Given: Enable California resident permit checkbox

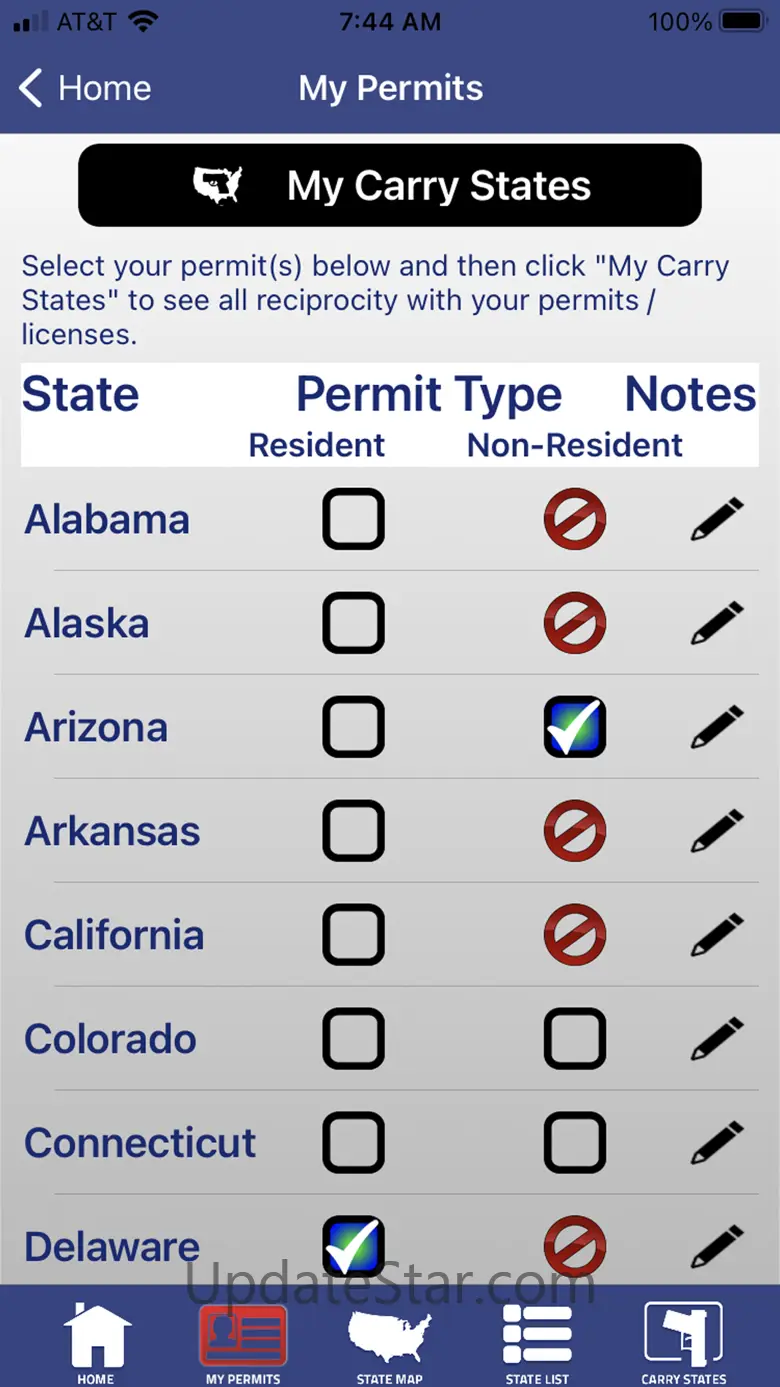Looking at the screenshot, I should 353,935.
